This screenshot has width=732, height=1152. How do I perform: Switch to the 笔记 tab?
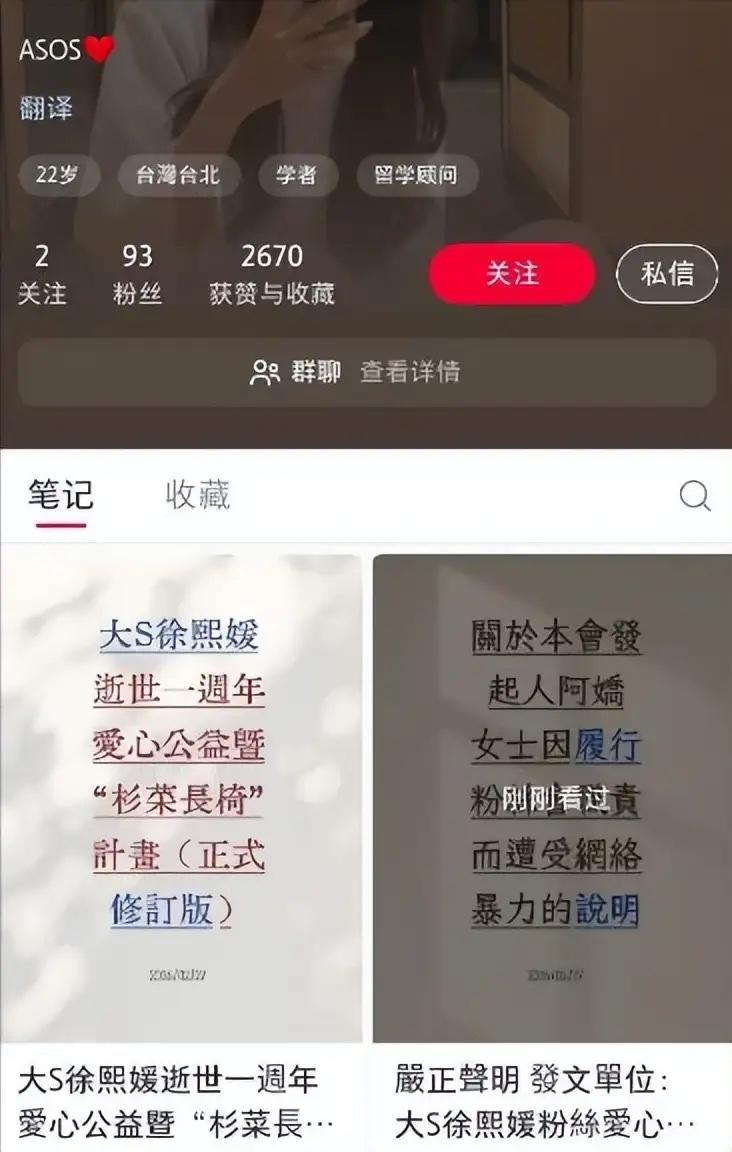[60, 495]
